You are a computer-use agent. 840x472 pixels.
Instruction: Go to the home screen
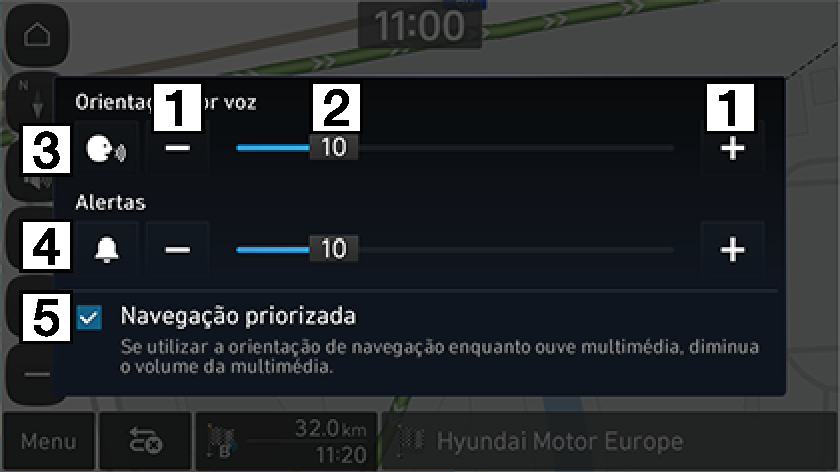coord(36,35)
